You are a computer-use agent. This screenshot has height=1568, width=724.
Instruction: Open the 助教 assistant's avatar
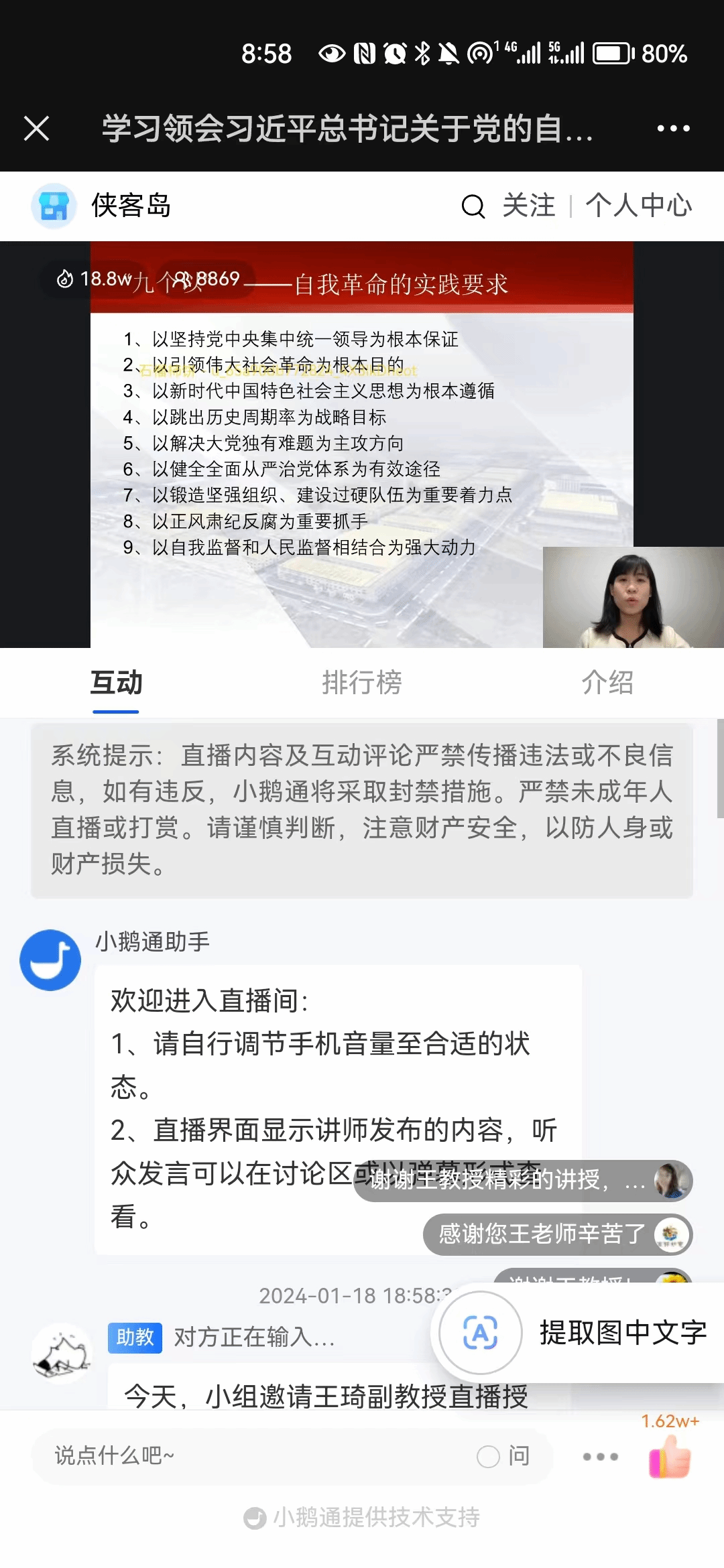(62, 1354)
